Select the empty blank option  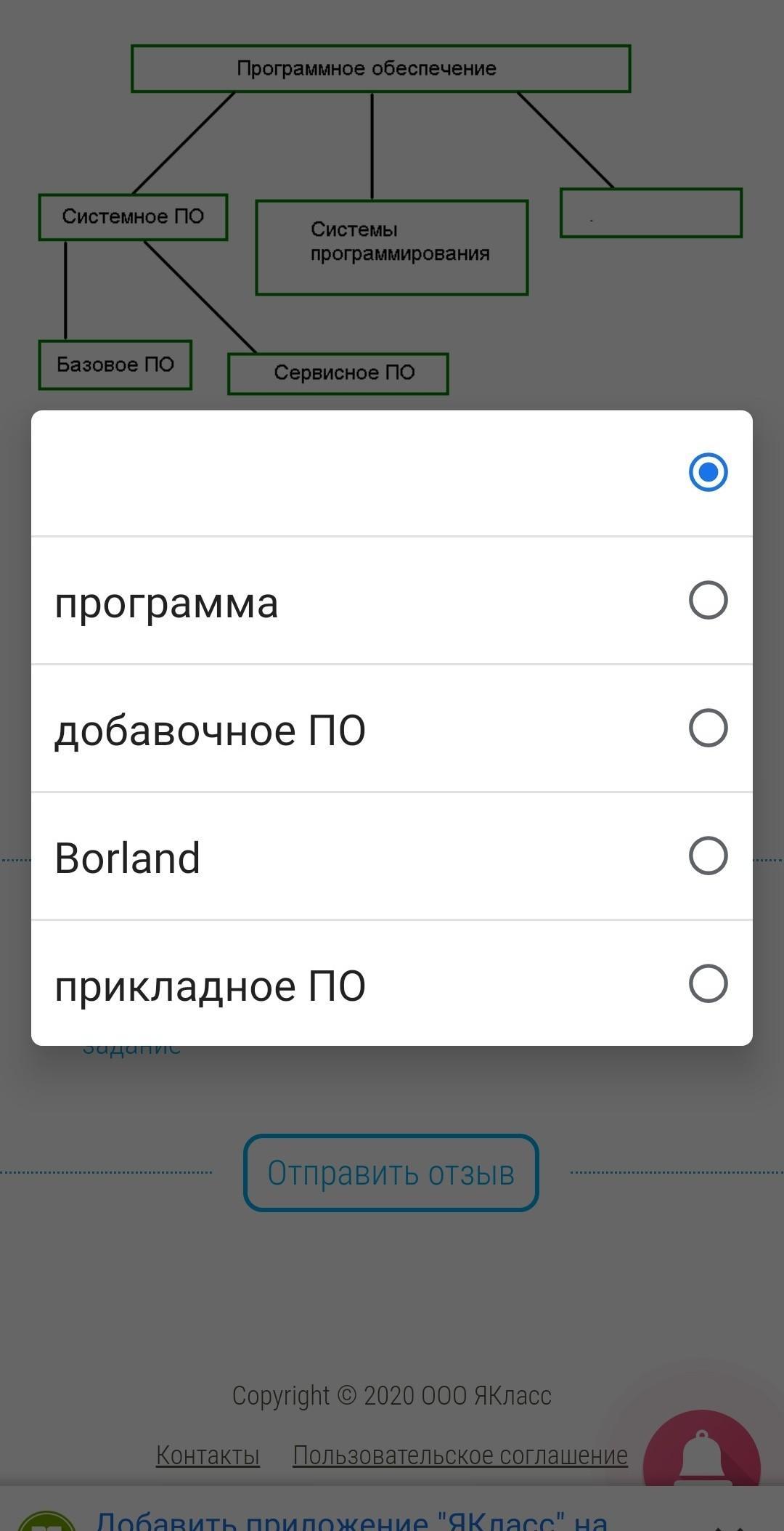[x=392, y=473]
